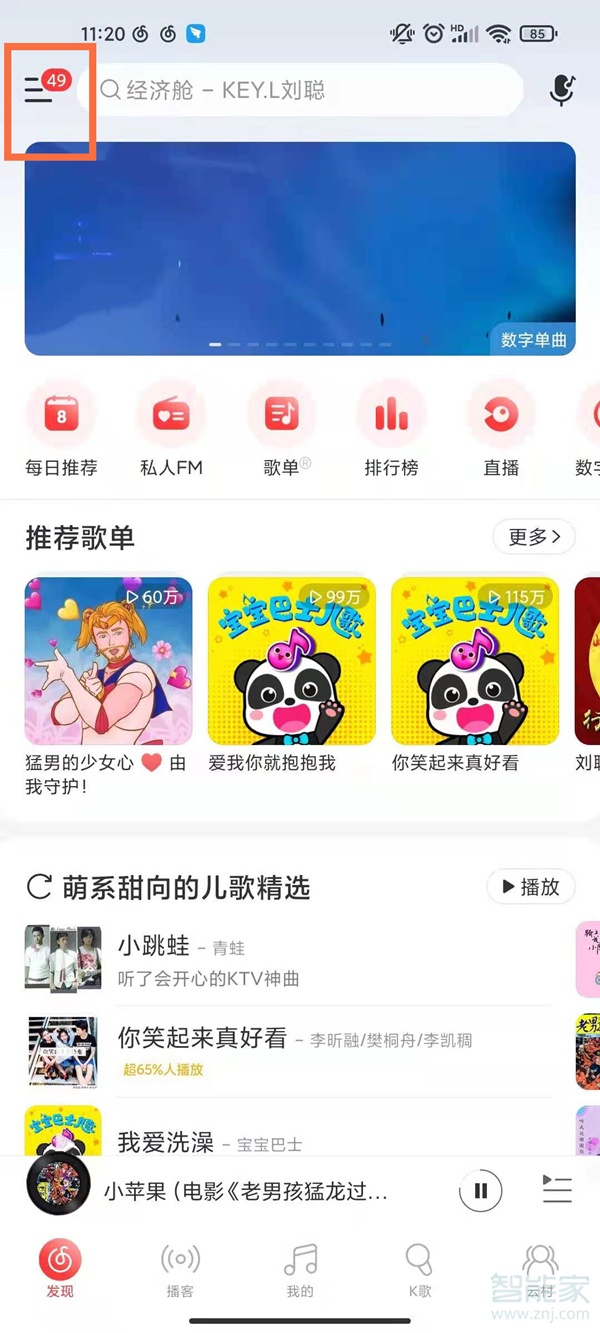
Task: Tap 更多 for more recommended playlists
Action: coord(533,537)
